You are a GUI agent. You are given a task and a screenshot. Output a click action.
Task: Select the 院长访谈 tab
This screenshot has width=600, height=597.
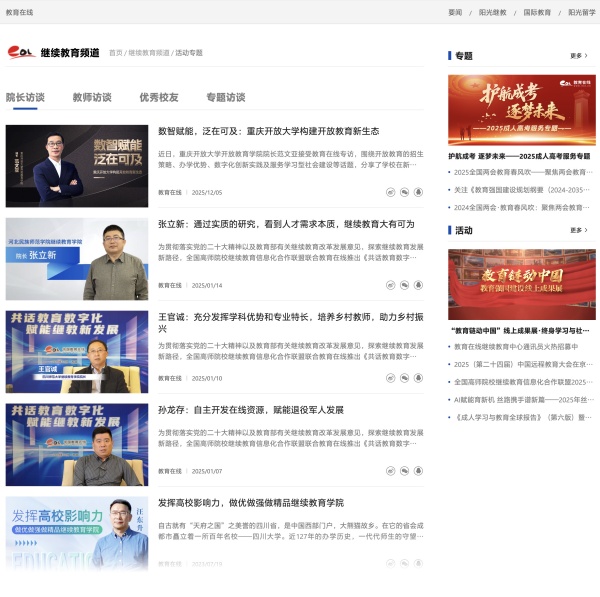(25, 97)
